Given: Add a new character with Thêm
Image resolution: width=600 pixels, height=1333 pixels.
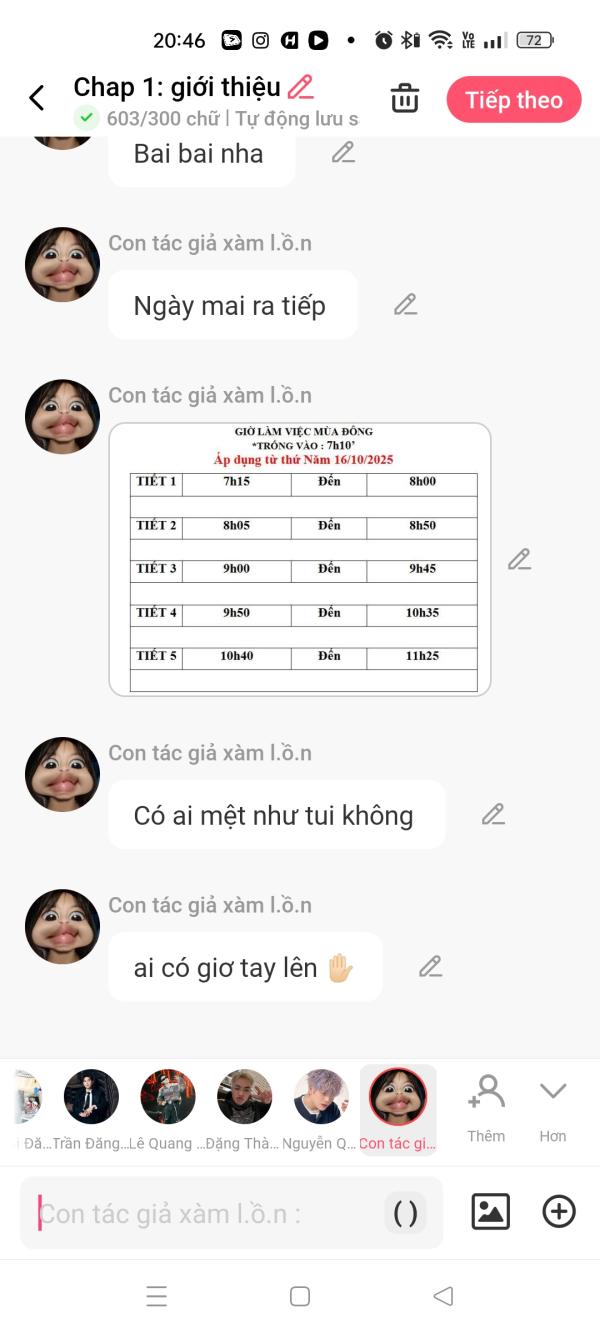Looking at the screenshot, I should (x=486, y=1107).
